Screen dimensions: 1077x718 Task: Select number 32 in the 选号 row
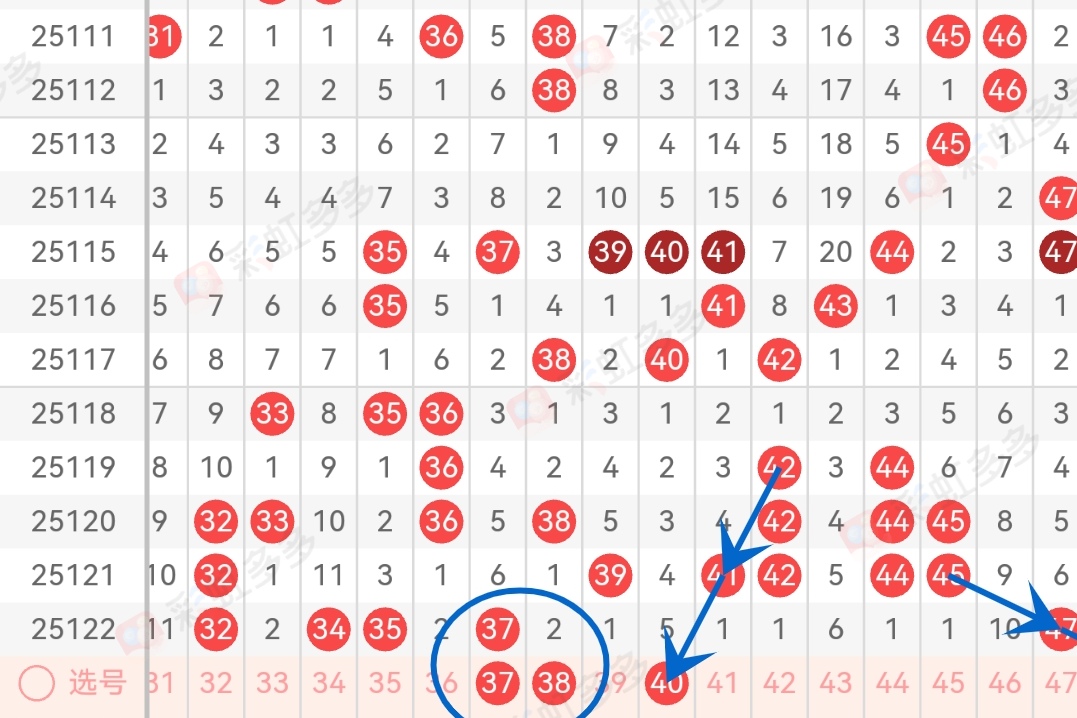216,684
